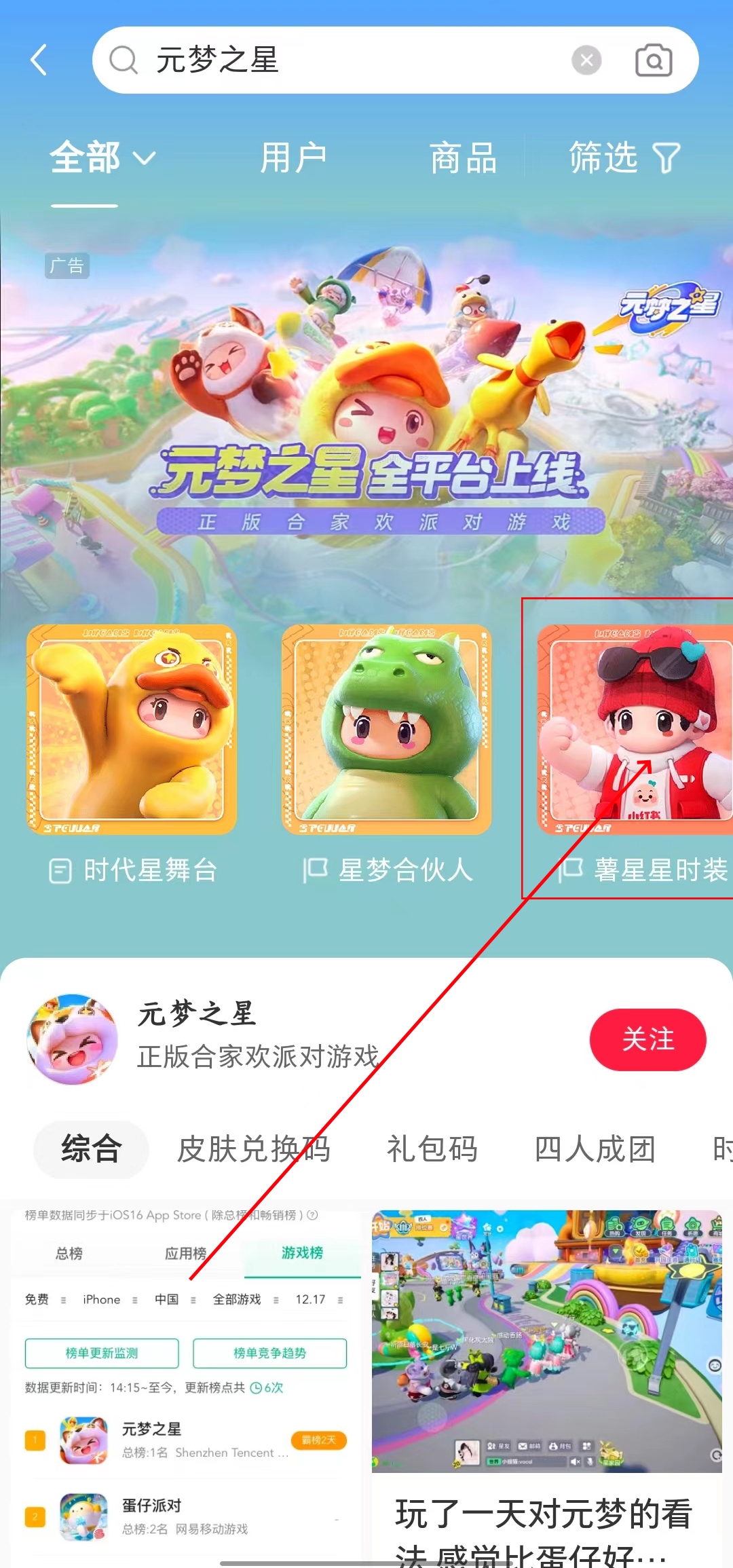Open the 筛选 filter

[x=623, y=157]
